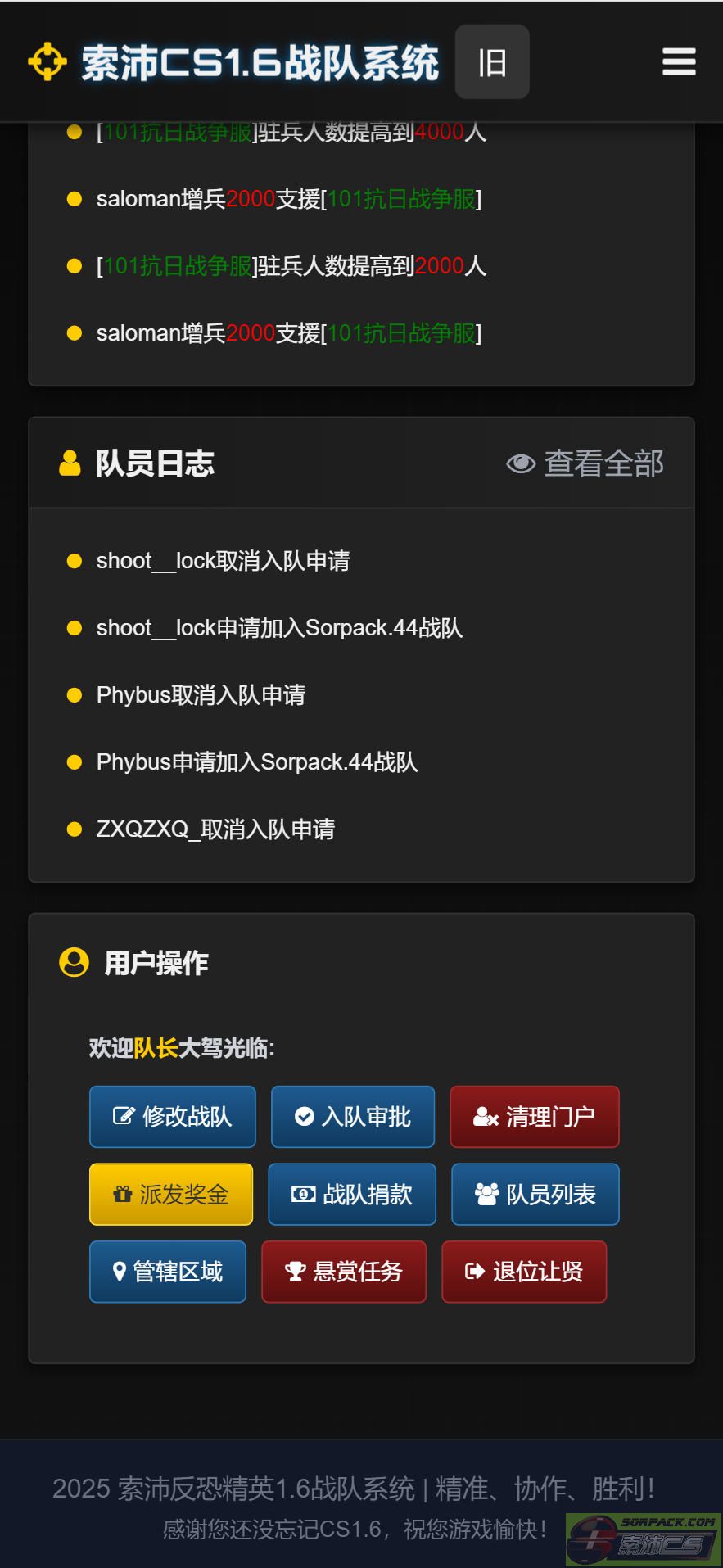723x1568 pixels.
Task: Open 管辖区域 jurisdiction area
Action: pyautogui.click(x=168, y=1272)
